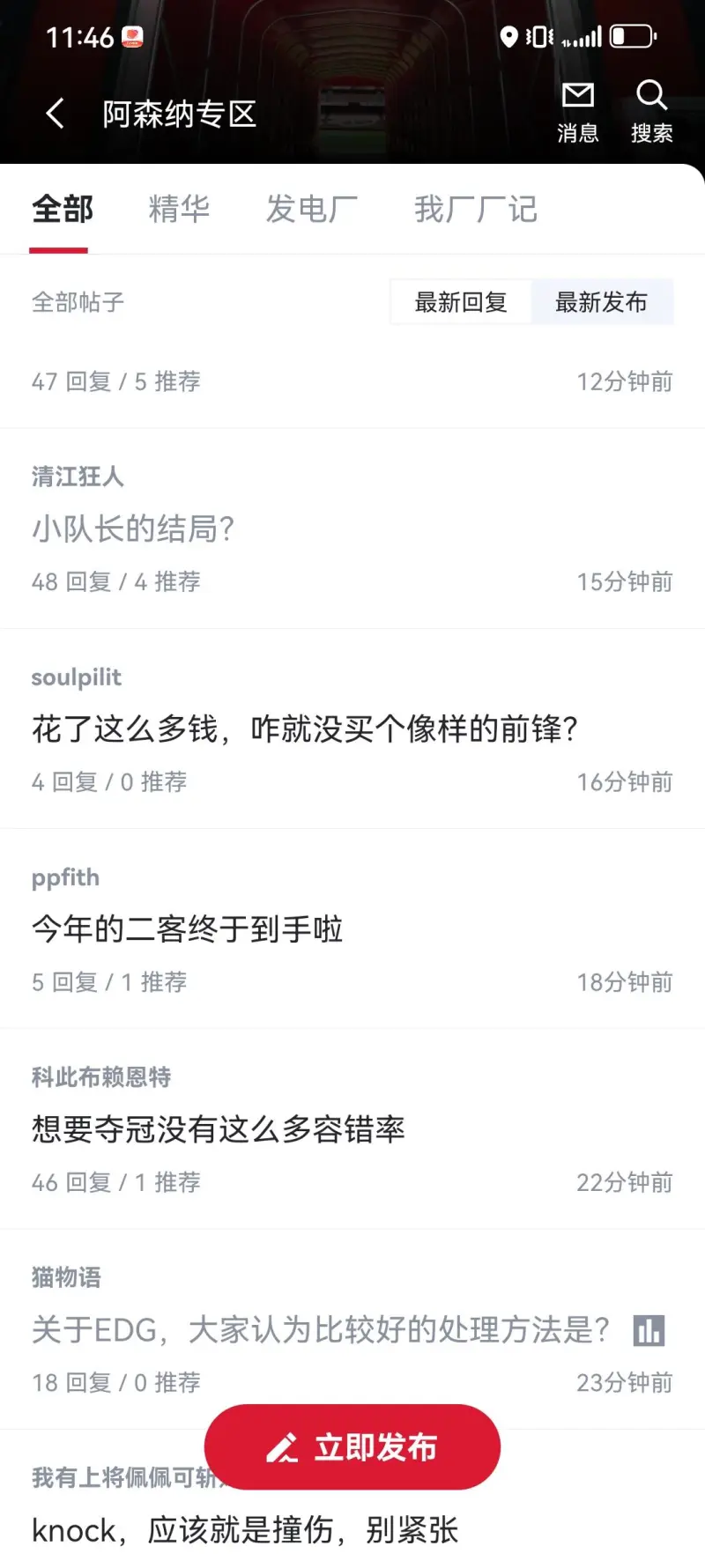Switch to the 发电厂 tab
This screenshot has height=1568, width=705.
(x=312, y=210)
